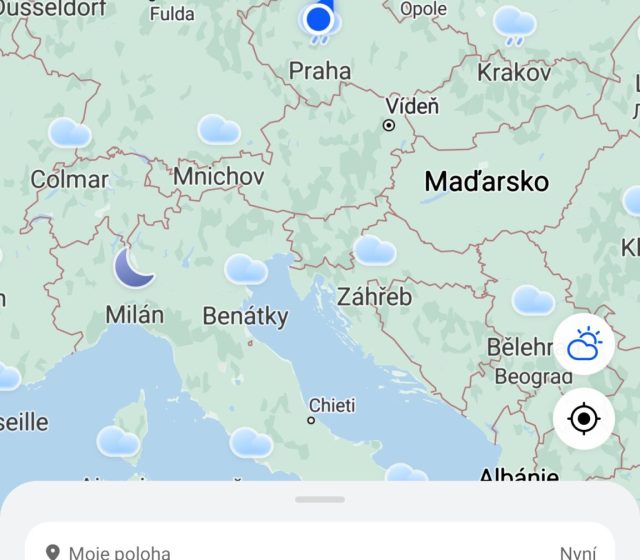This screenshot has width=640, height=560.
Task: Center map on my current location
Action: 584,418
